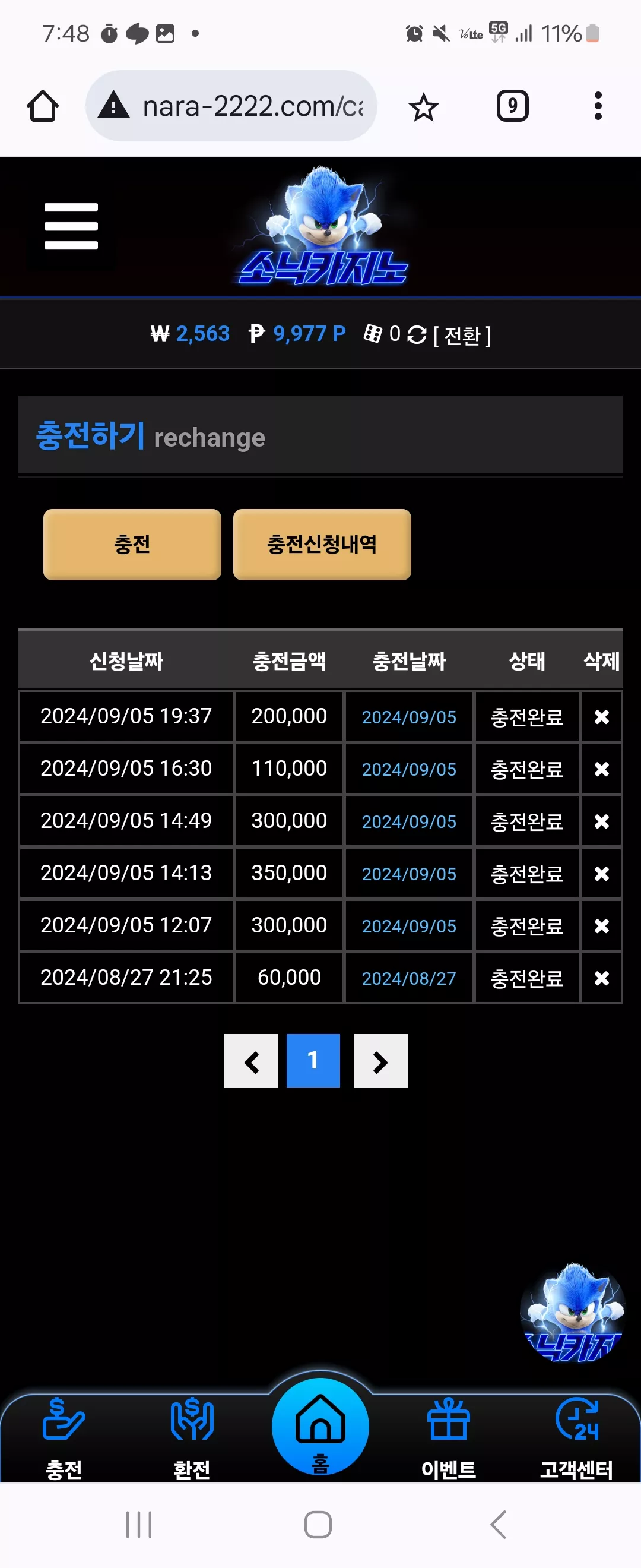
Task: Go to the browser home page
Action: pos(43,106)
